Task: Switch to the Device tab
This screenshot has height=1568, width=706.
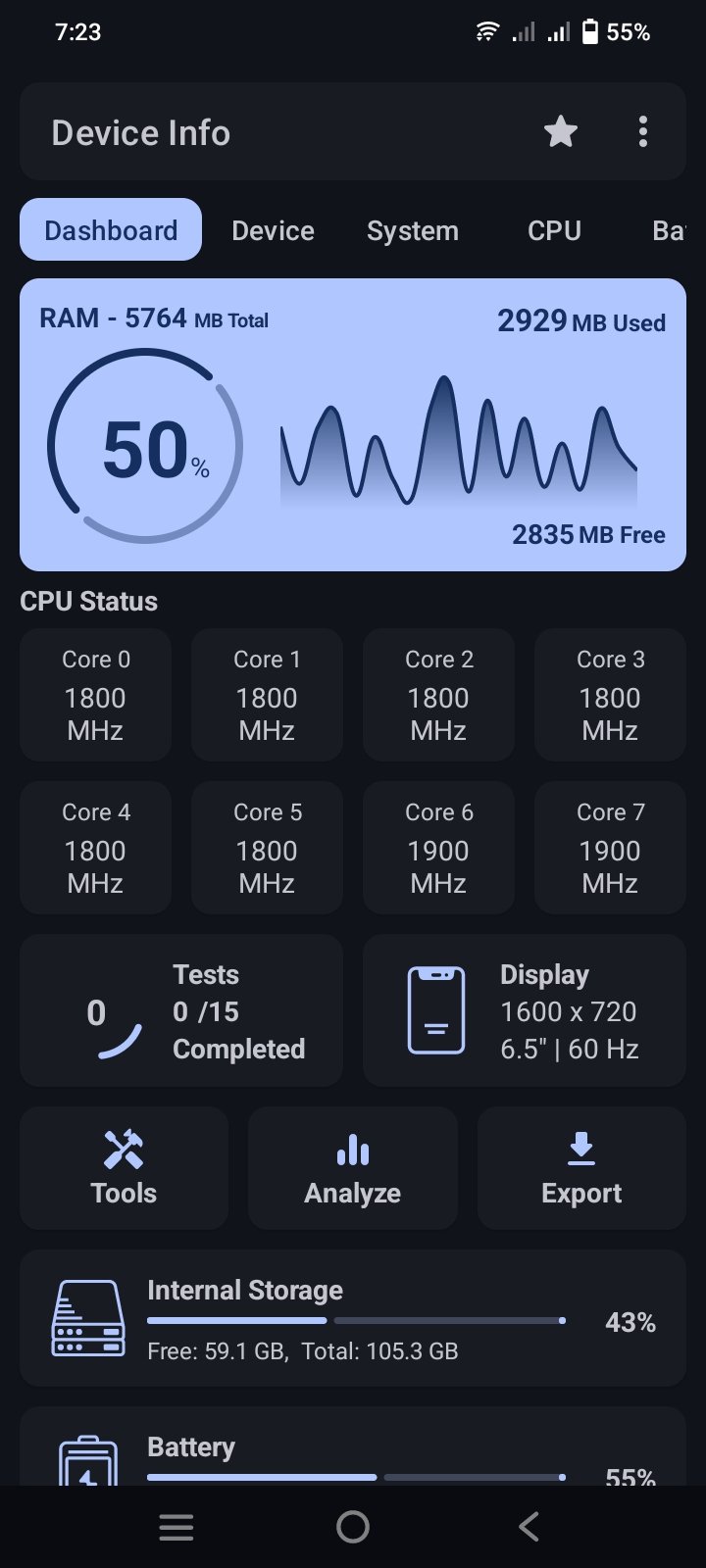Action: [273, 230]
